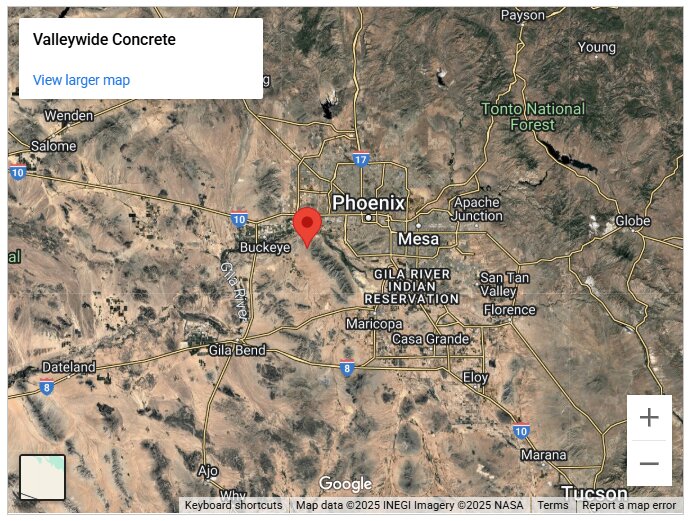The width and height of the screenshot is (692, 521).
Task: Zoom in on the map
Action: click(x=649, y=418)
